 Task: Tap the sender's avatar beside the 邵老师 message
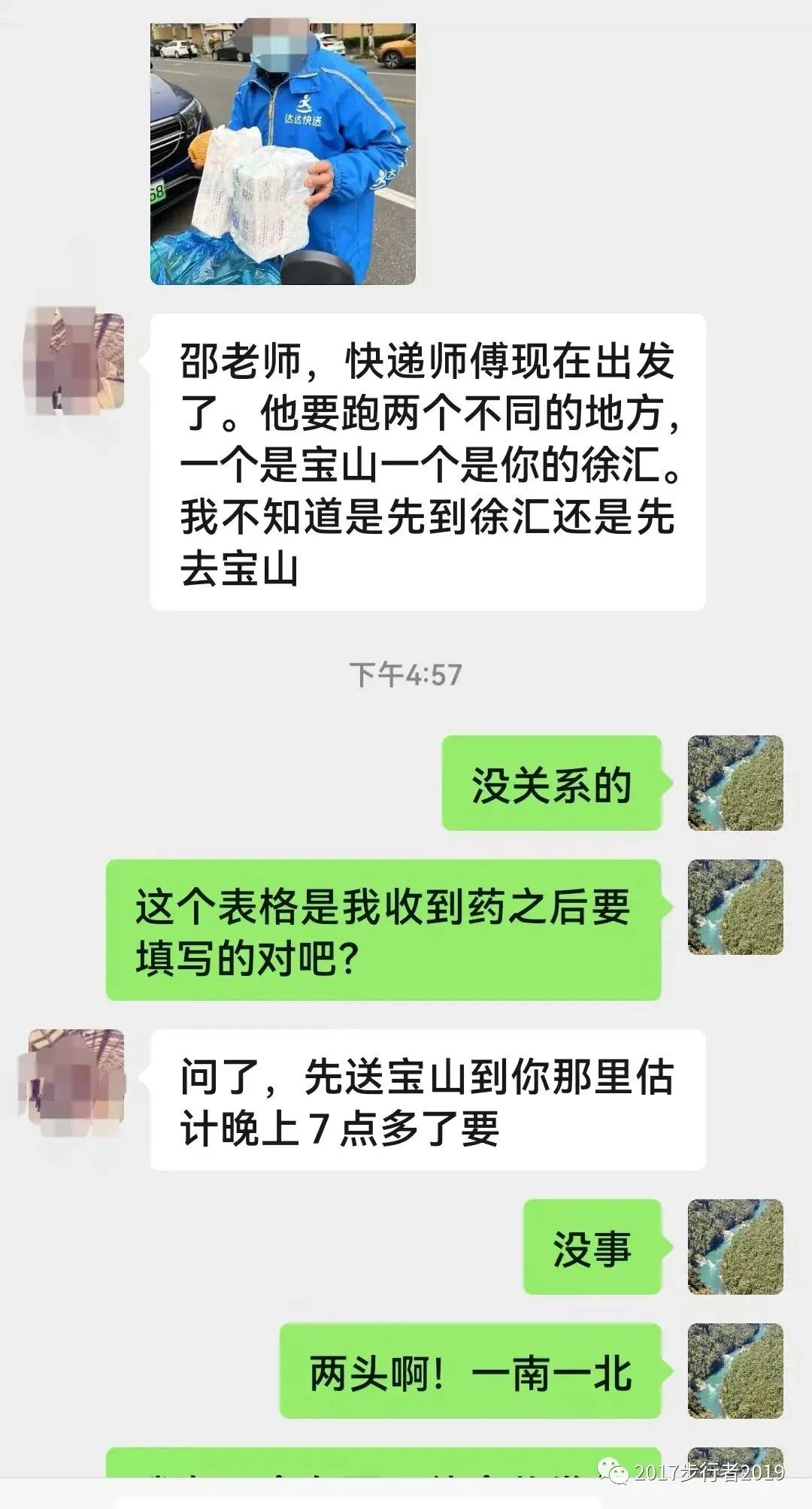tap(74, 361)
